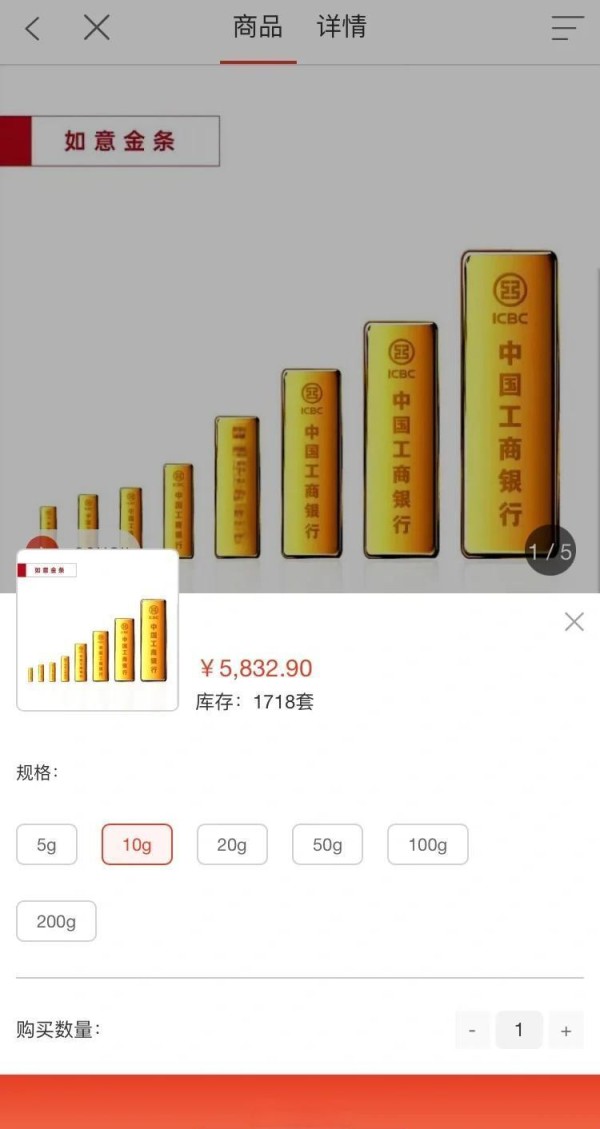Pick the 20g gold bar option
600x1129 pixels.
coord(232,845)
